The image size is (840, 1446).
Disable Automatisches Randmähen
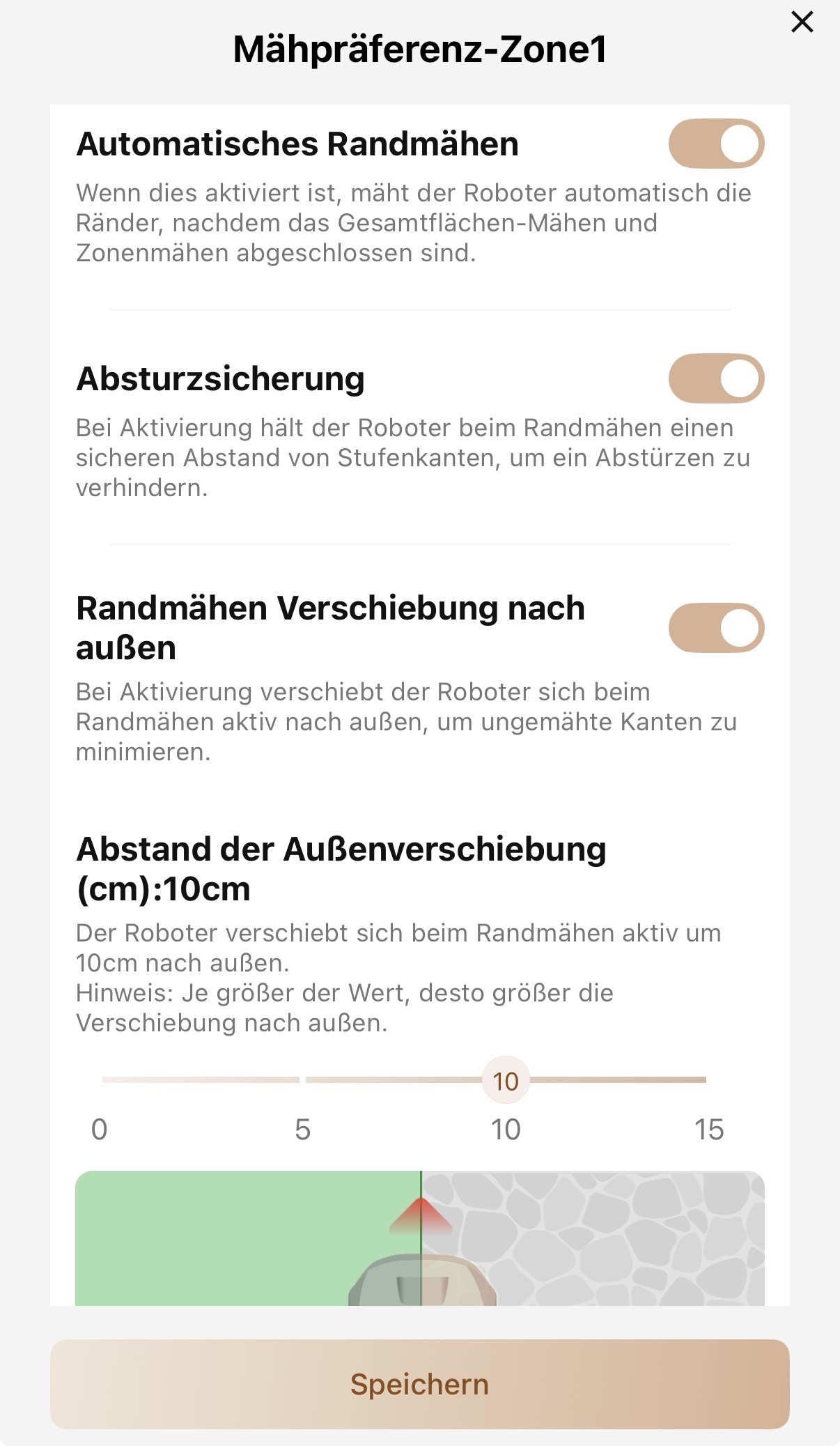click(x=716, y=144)
